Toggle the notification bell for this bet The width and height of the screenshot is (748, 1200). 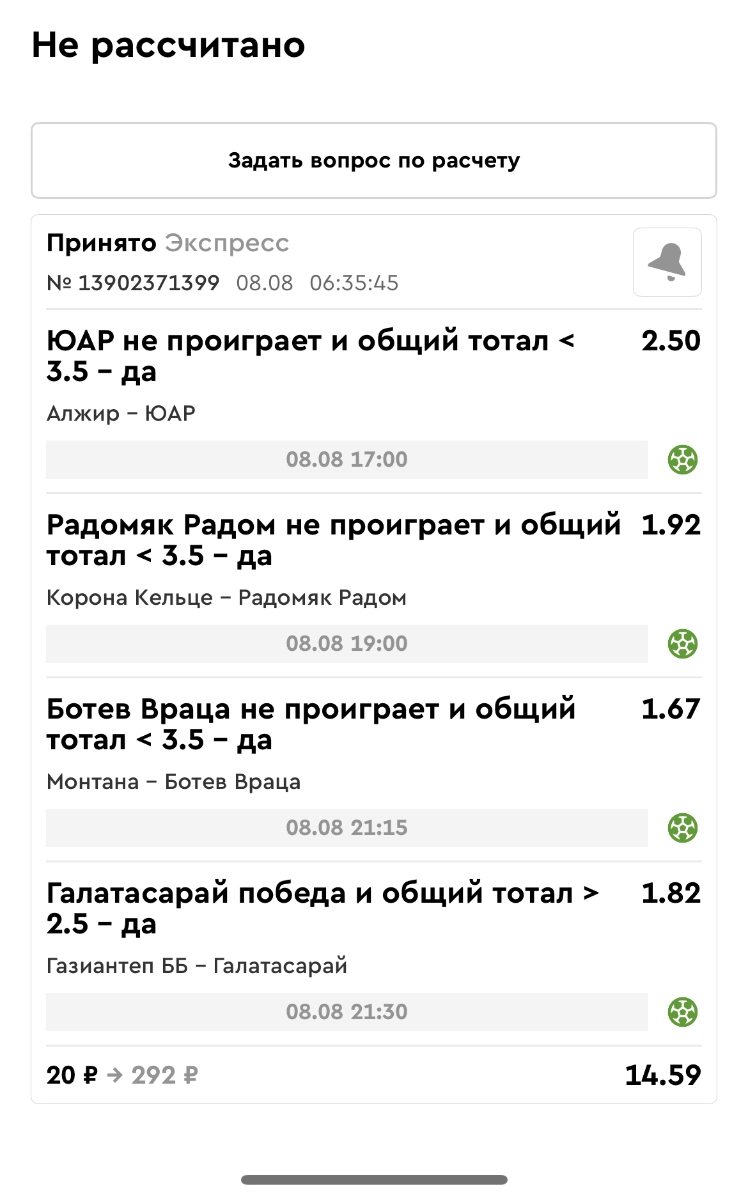pyautogui.click(x=667, y=262)
